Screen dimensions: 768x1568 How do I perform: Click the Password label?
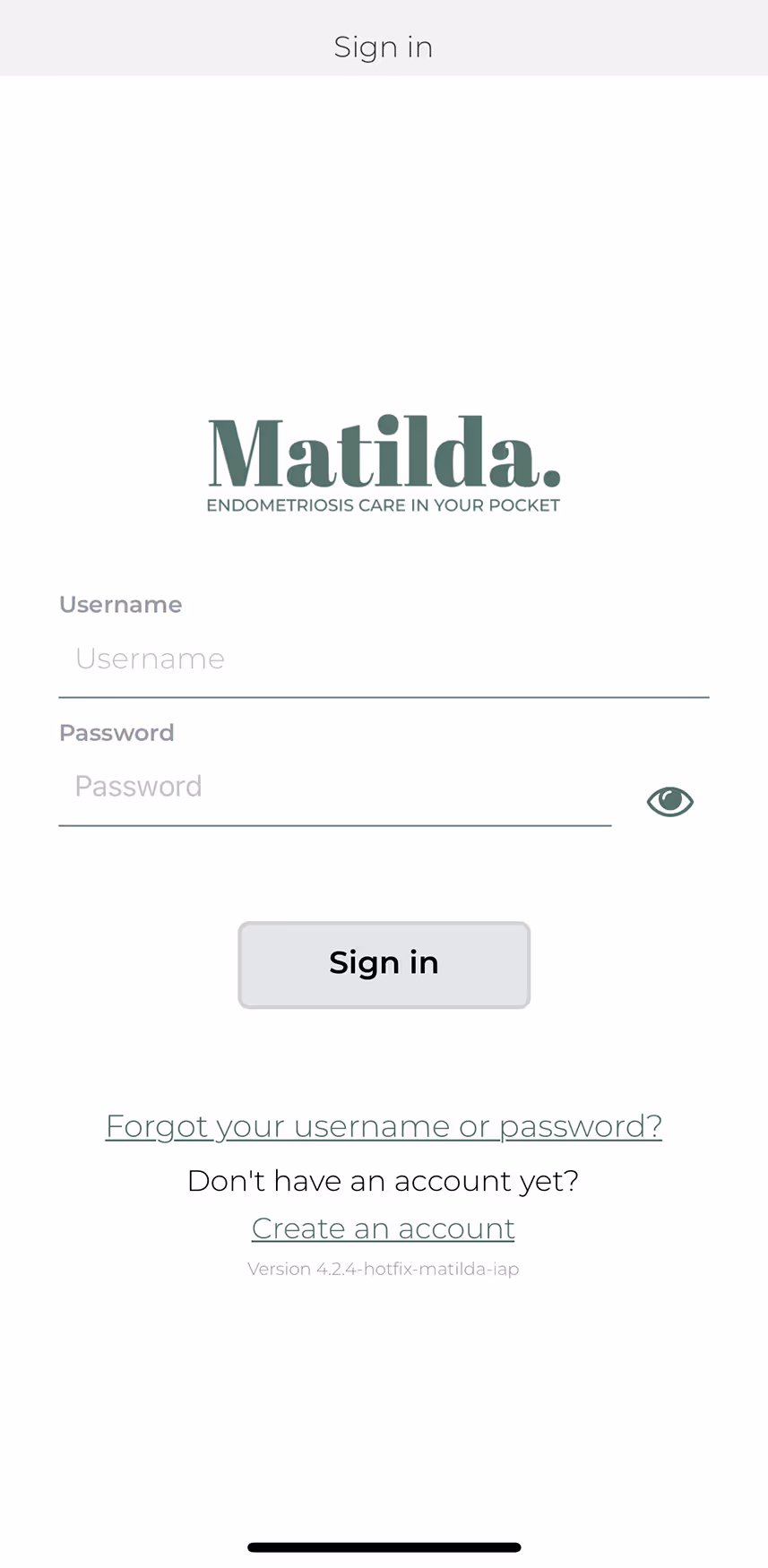pos(116,732)
